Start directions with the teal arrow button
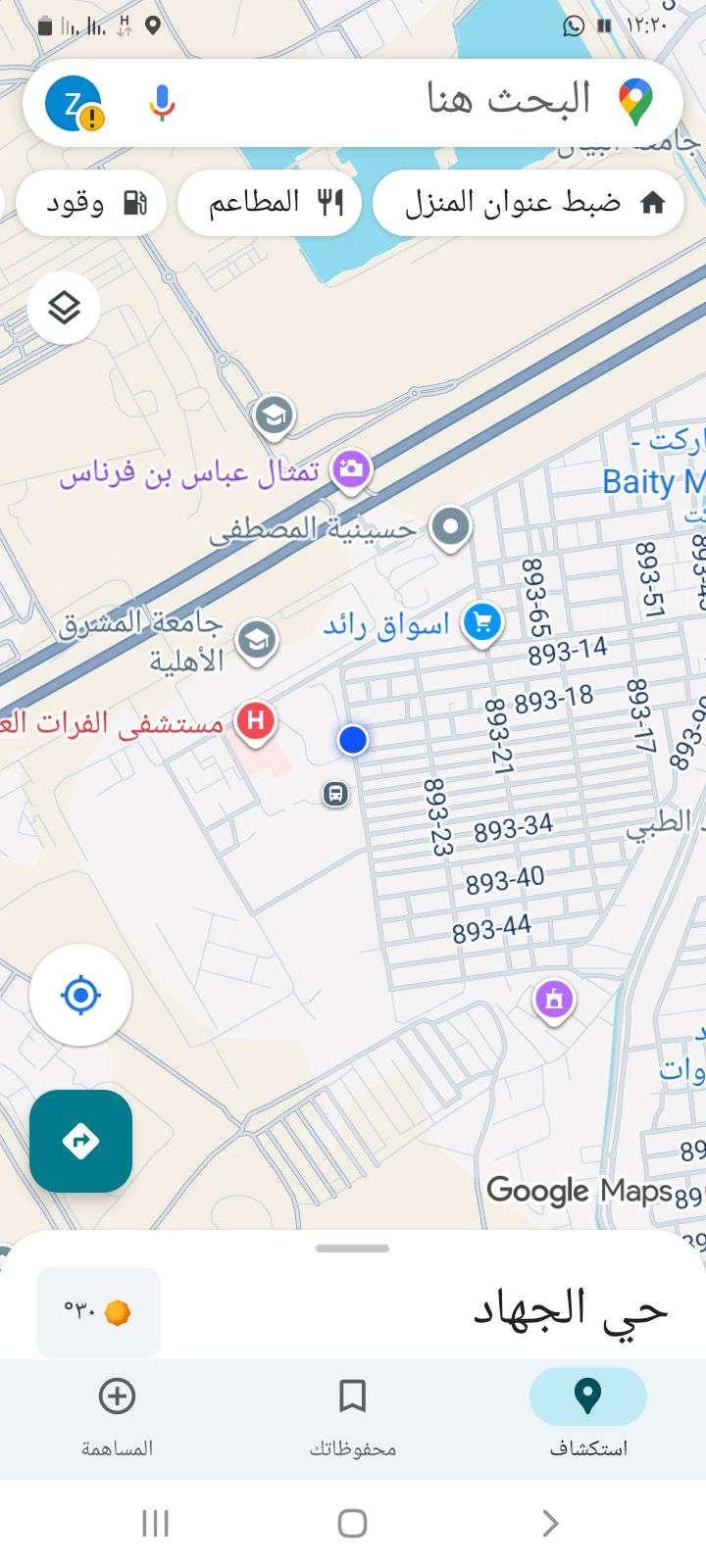The image size is (706, 1568). (x=80, y=1141)
